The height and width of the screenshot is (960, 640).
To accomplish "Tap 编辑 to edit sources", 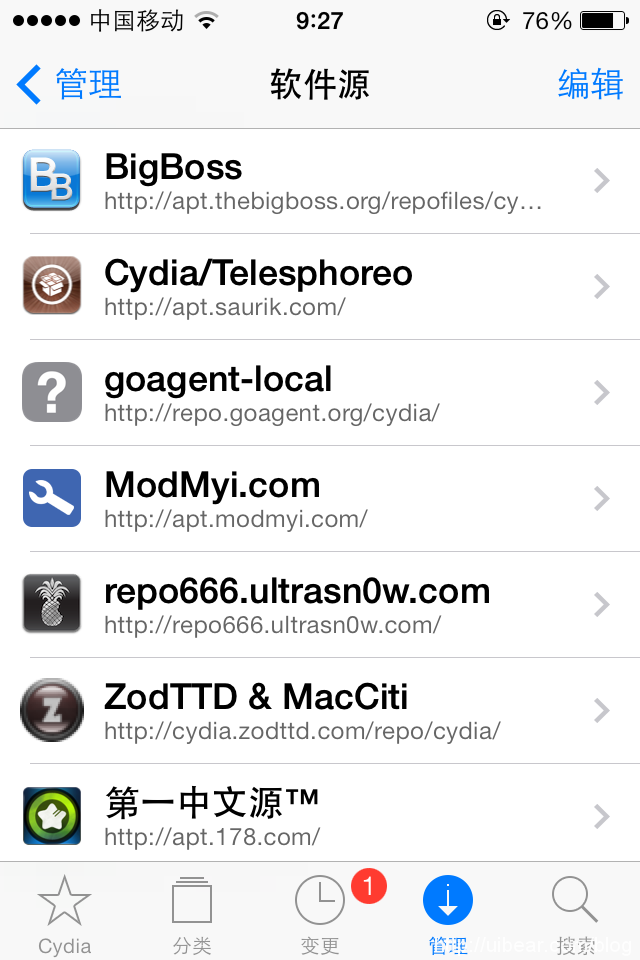I will 590,85.
